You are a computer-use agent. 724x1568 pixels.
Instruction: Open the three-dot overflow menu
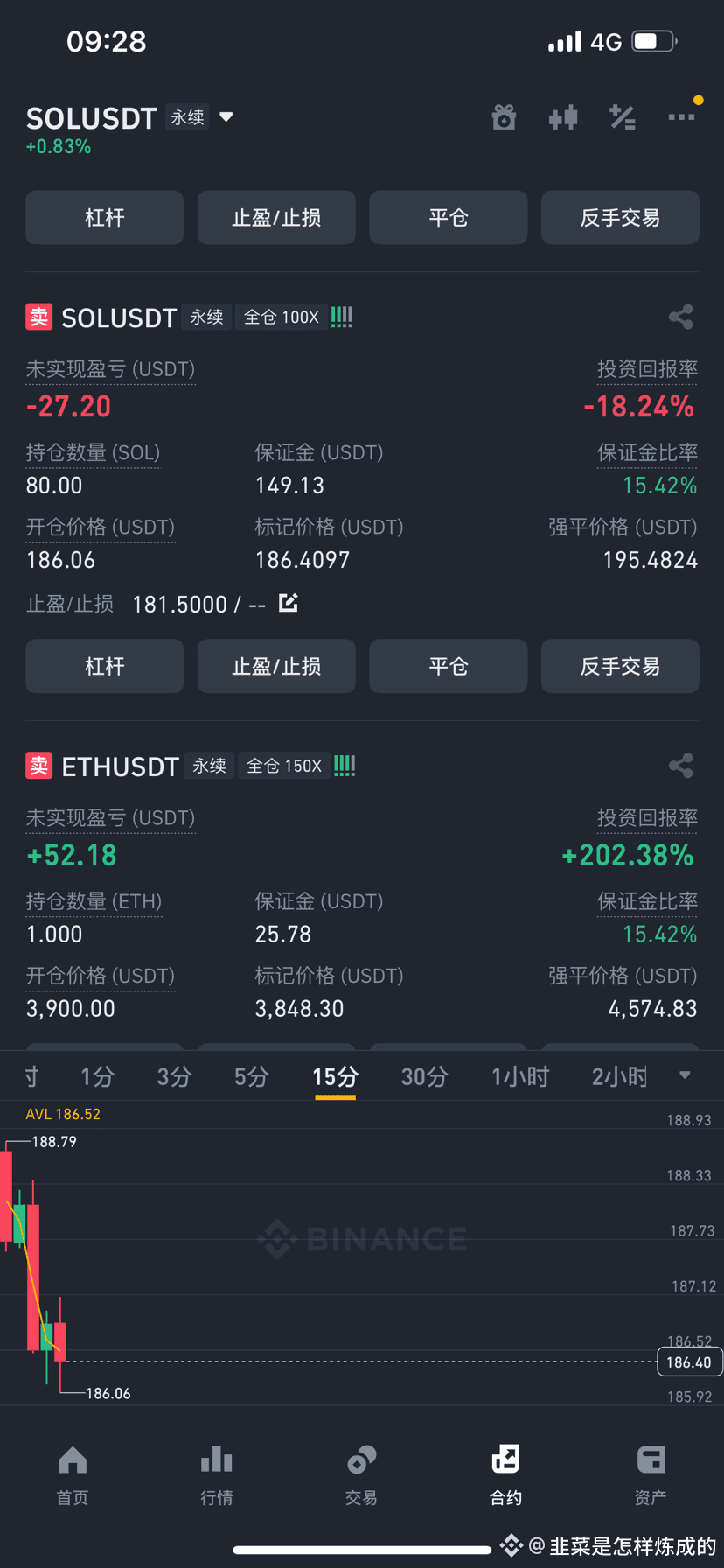coord(681,117)
